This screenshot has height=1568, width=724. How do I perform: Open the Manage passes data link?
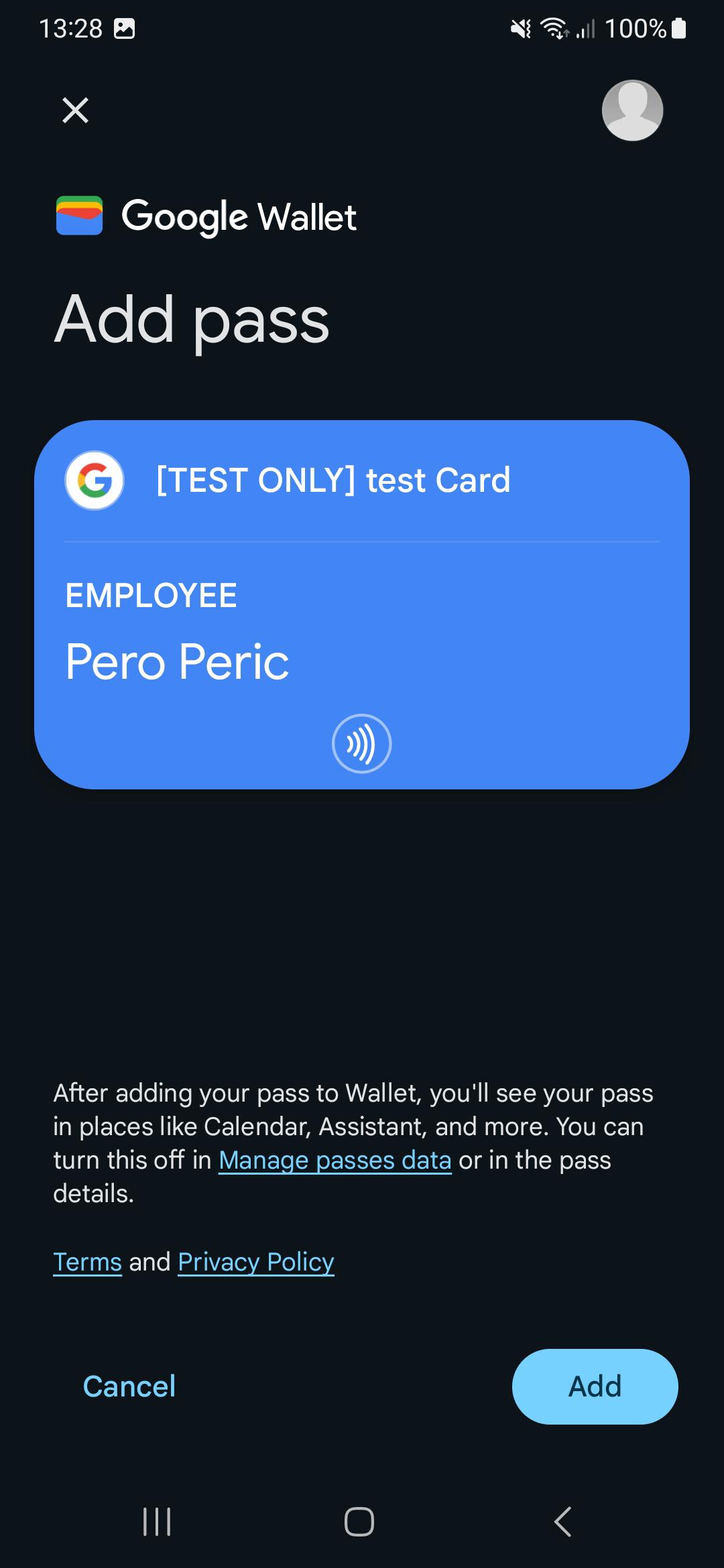(x=335, y=1160)
